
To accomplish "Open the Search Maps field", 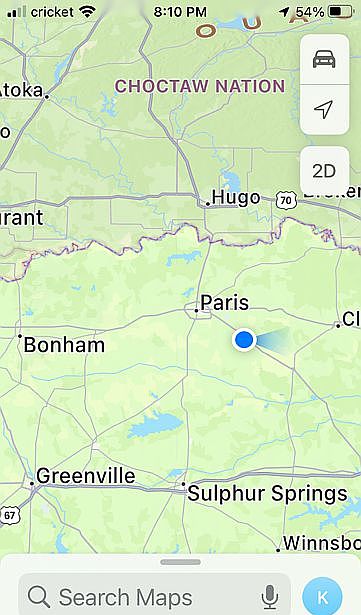I will [155, 597].
